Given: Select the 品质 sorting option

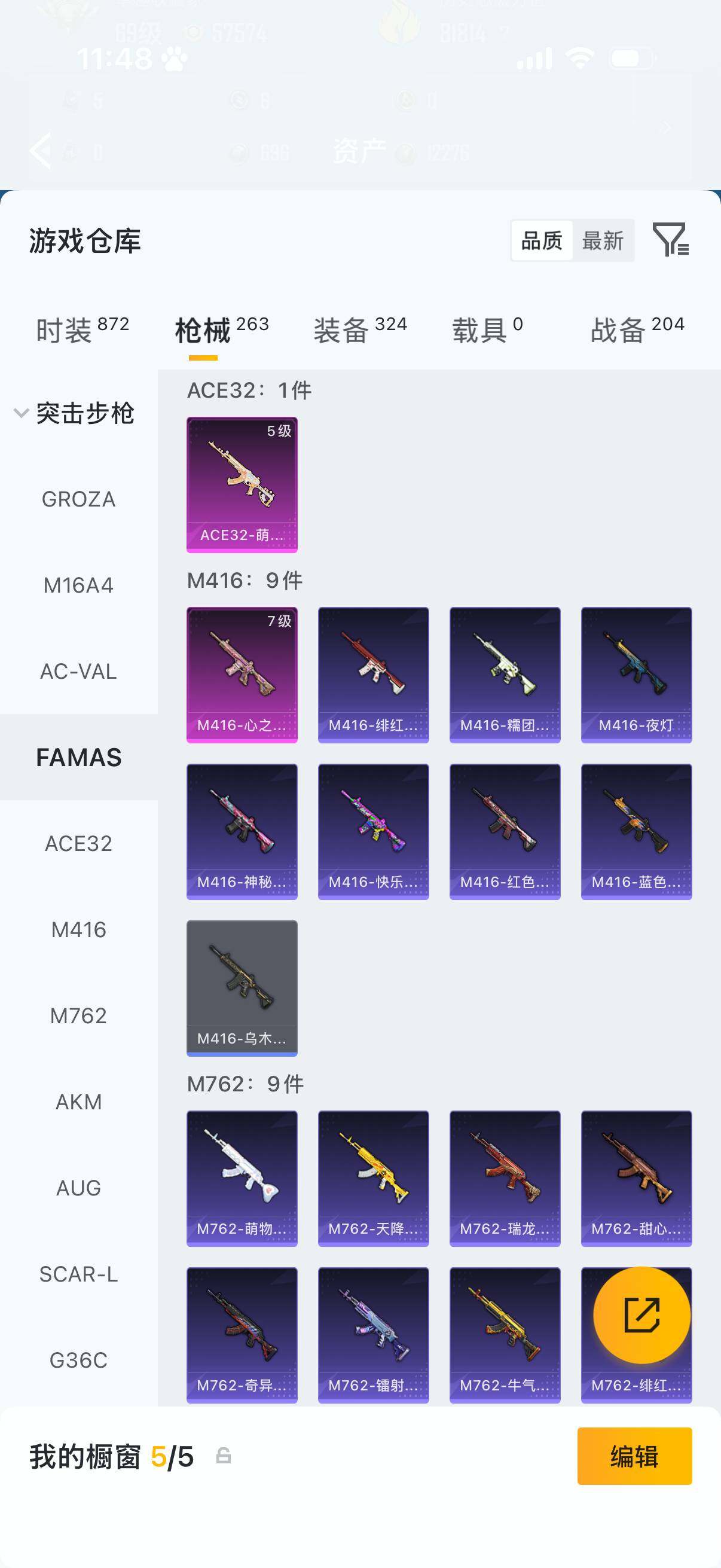Looking at the screenshot, I should coord(542,241).
